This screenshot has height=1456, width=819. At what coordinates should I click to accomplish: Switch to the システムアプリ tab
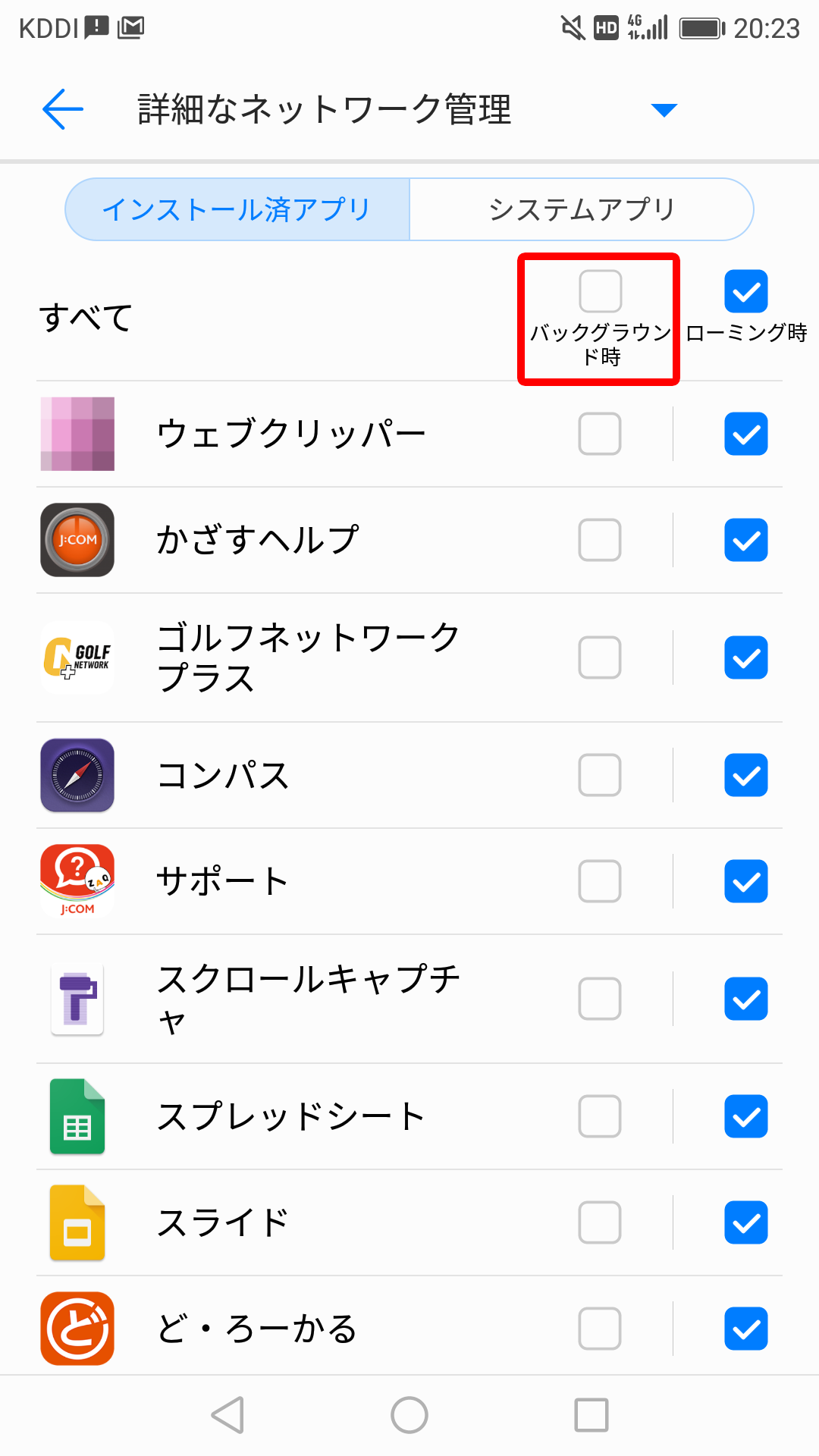tap(582, 209)
